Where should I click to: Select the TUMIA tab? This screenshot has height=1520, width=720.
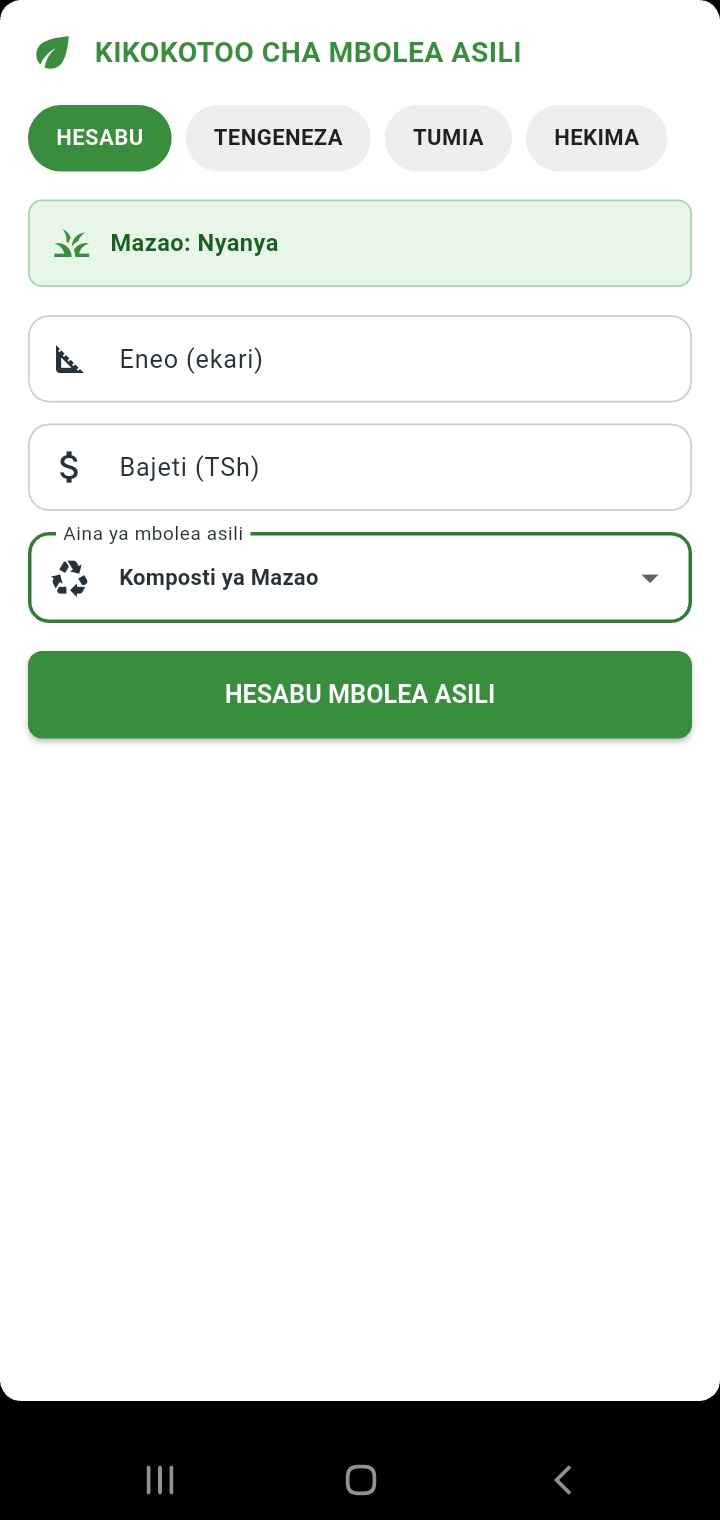tap(448, 138)
